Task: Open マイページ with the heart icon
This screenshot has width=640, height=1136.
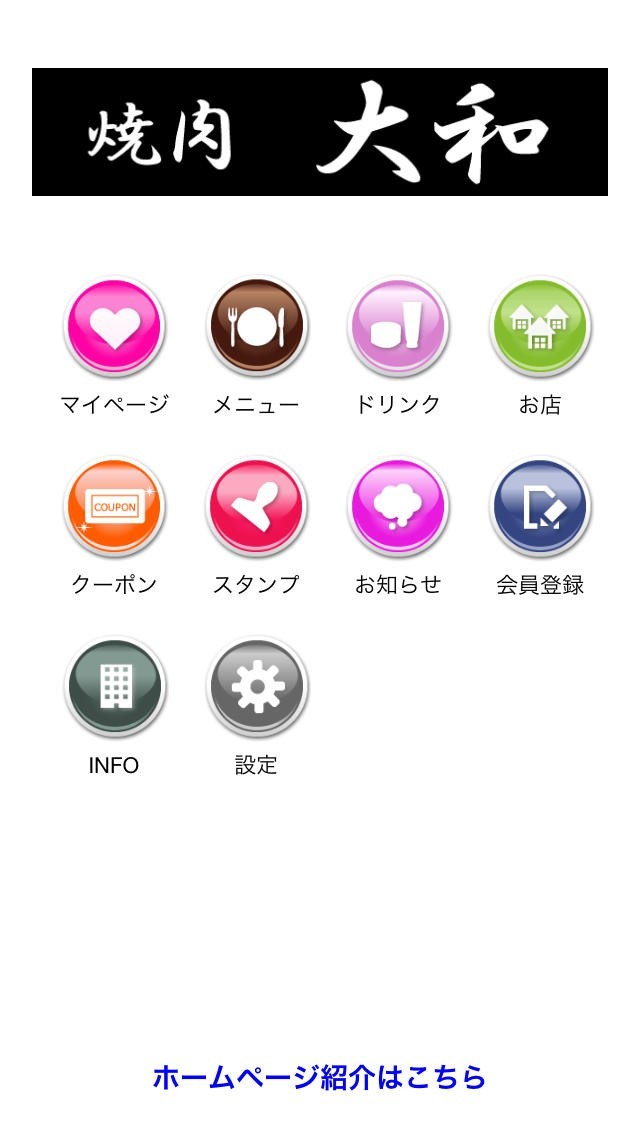Action: (114, 327)
